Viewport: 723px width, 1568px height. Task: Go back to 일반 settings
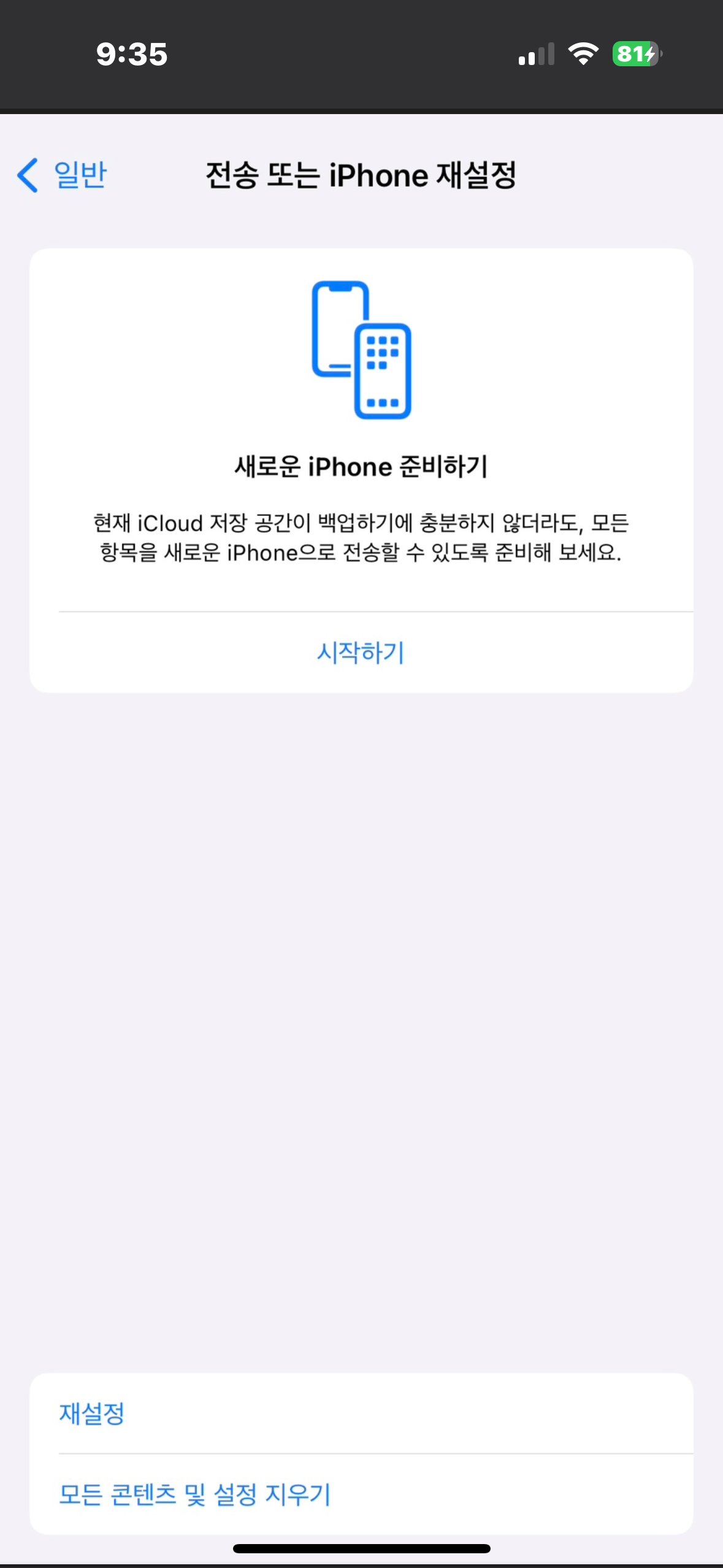pyautogui.click(x=63, y=175)
